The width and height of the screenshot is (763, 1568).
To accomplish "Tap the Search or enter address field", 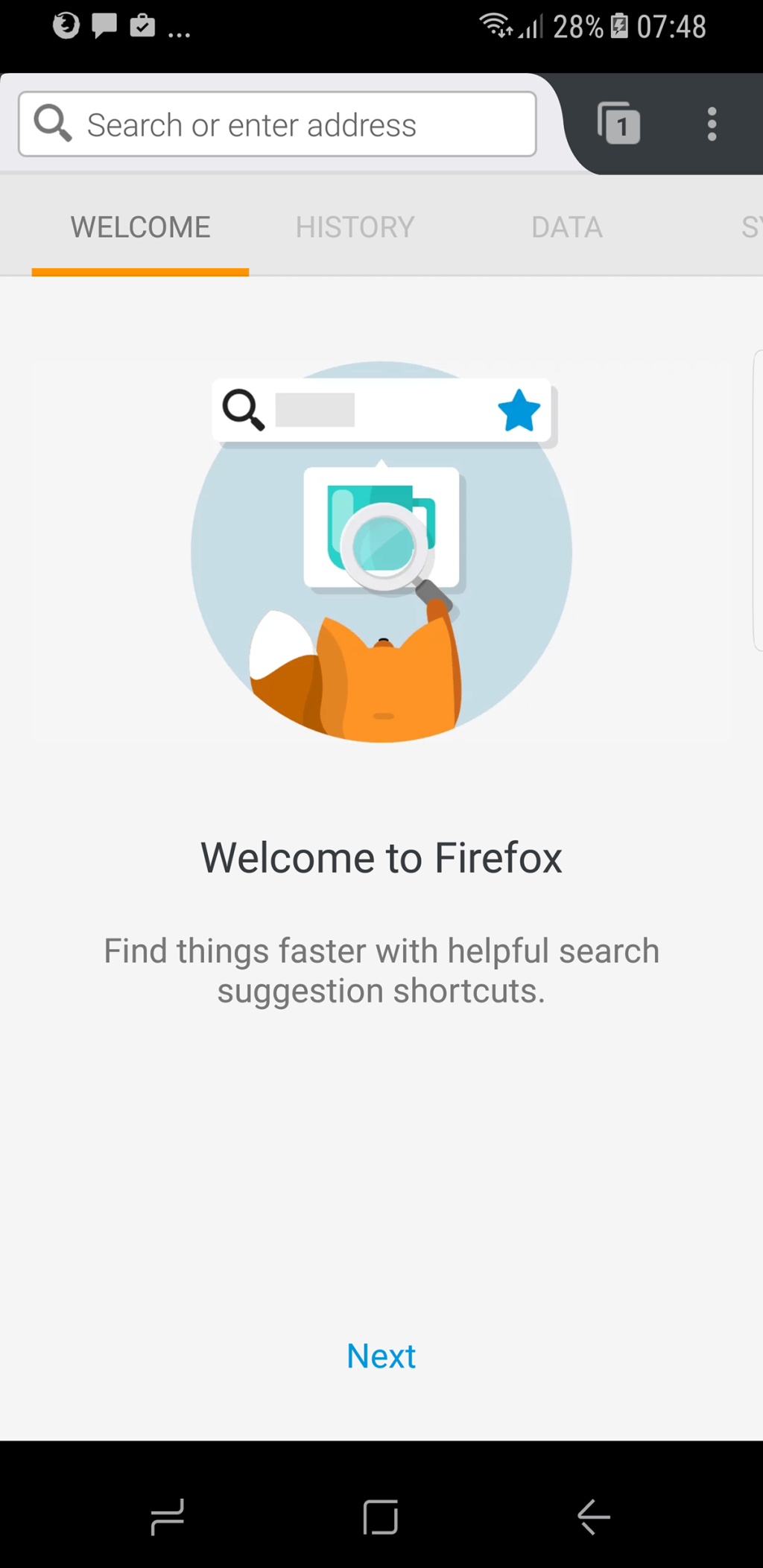I will point(276,124).
